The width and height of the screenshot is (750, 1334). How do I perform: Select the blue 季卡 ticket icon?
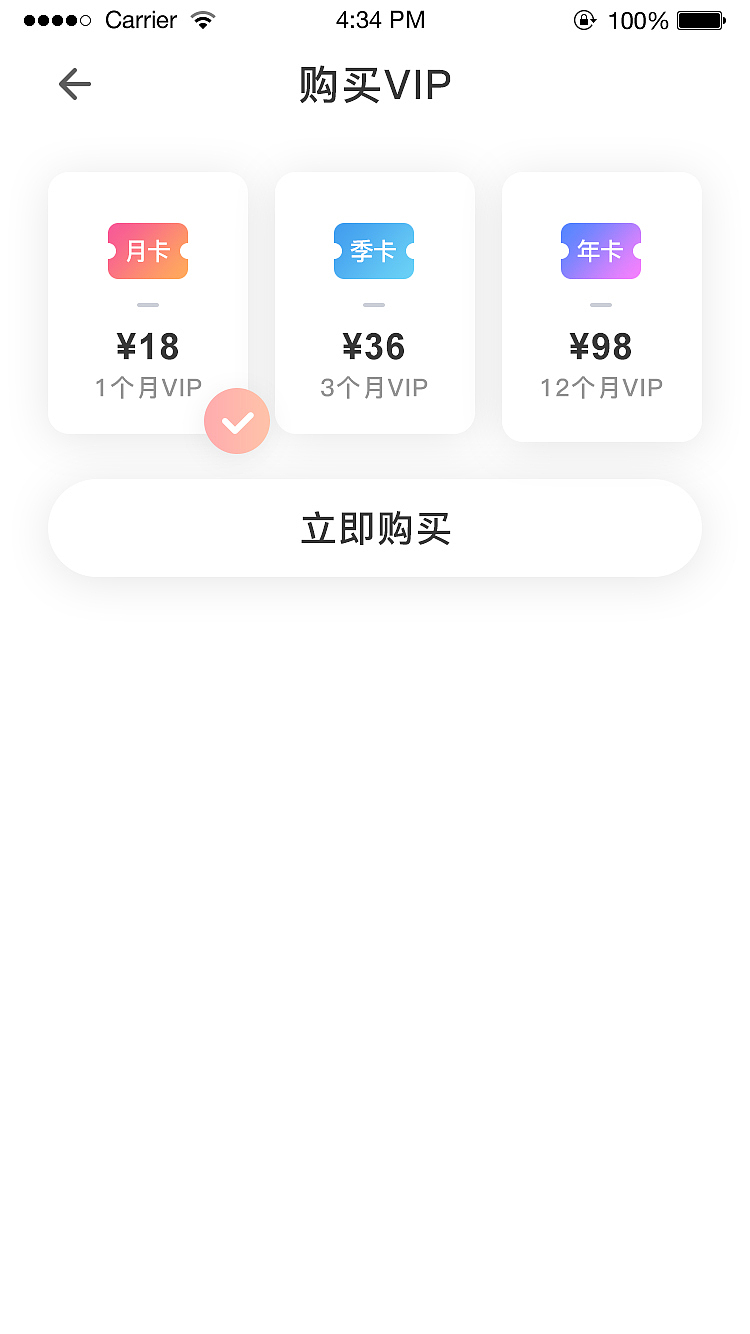click(374, 251)
